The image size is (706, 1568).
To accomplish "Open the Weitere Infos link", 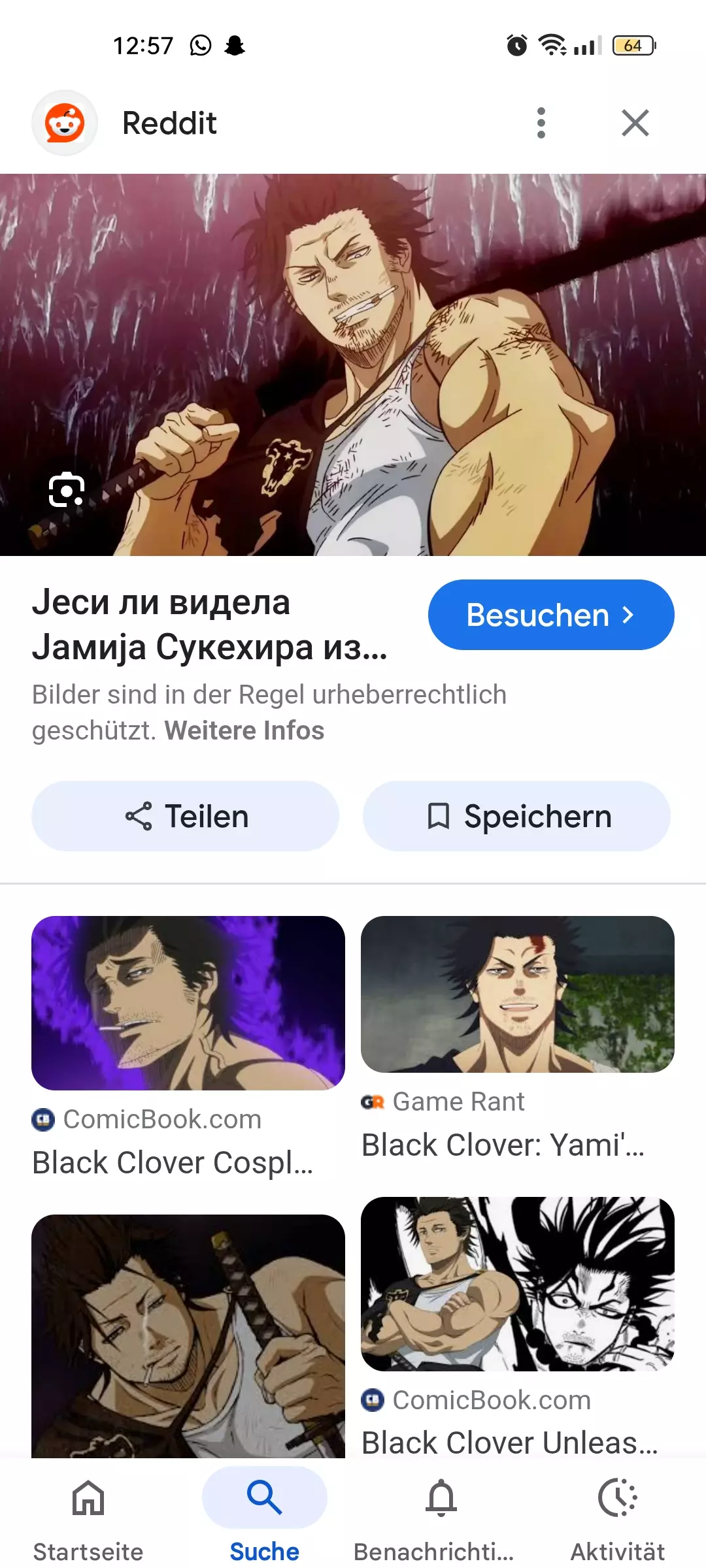I will click(244, 730).
